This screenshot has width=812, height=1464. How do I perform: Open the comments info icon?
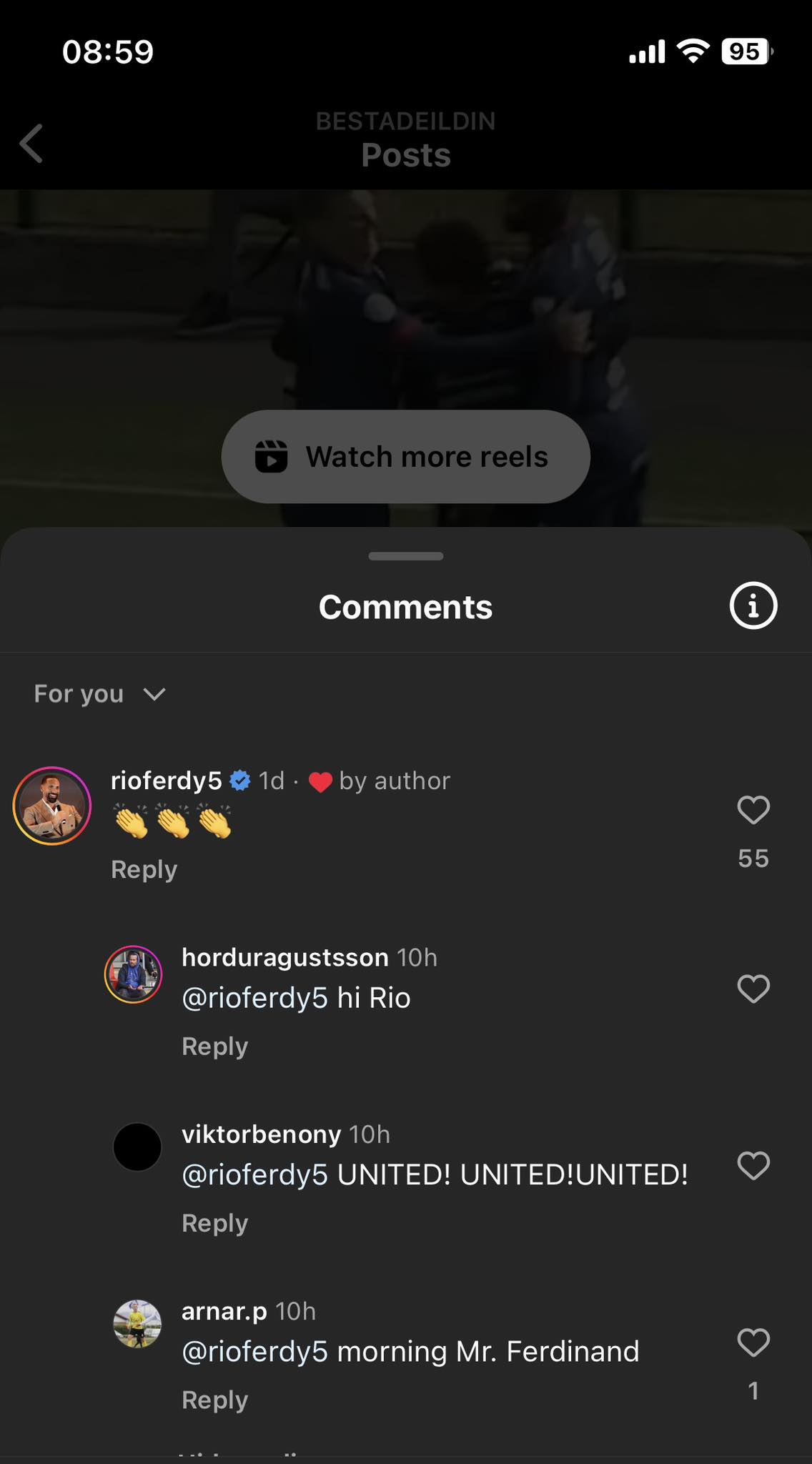click(753, 606)
